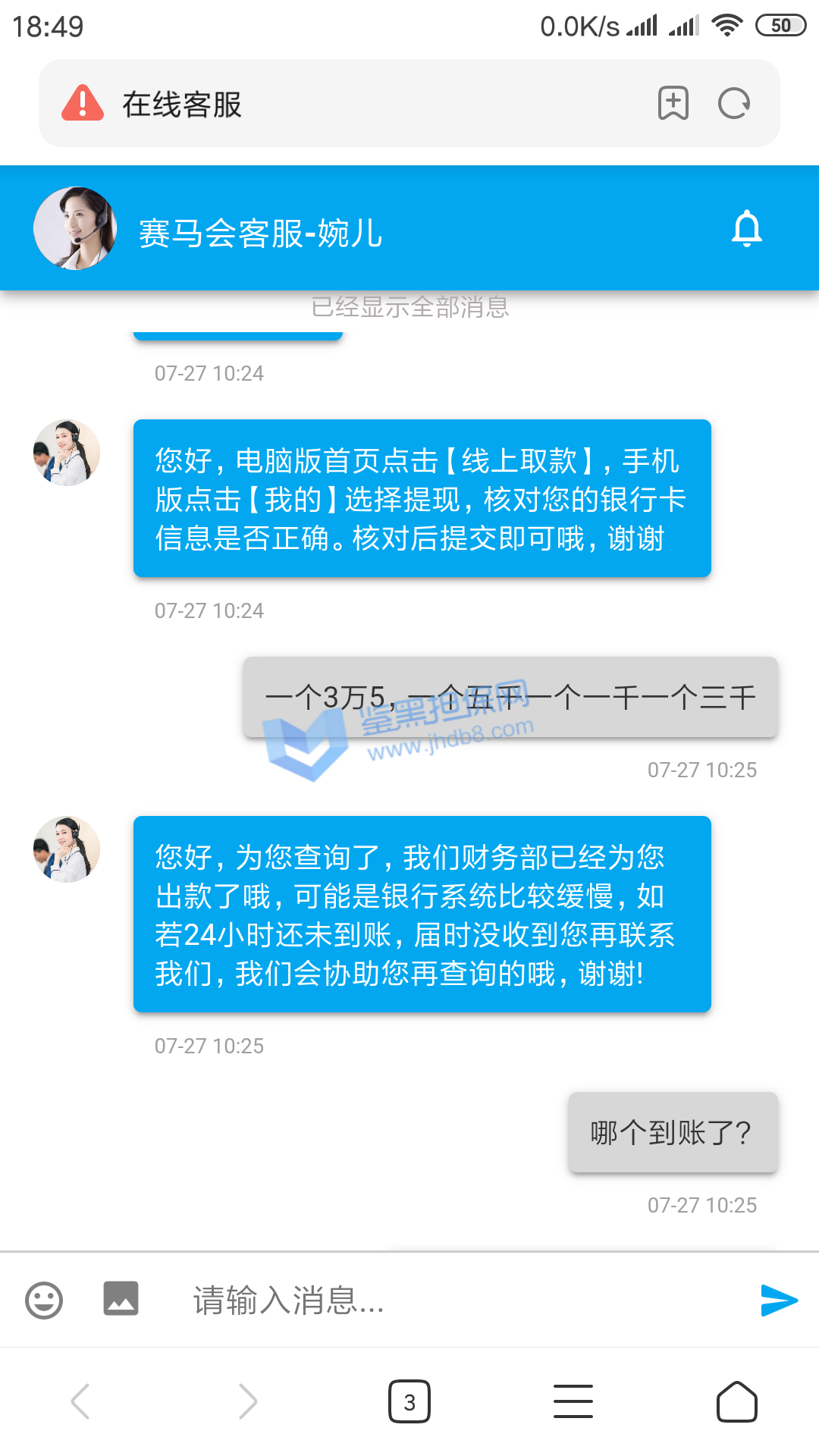This screenshot has width=819, height=1456.
Task: Tap the add bookmark icon
Action: 673,104
